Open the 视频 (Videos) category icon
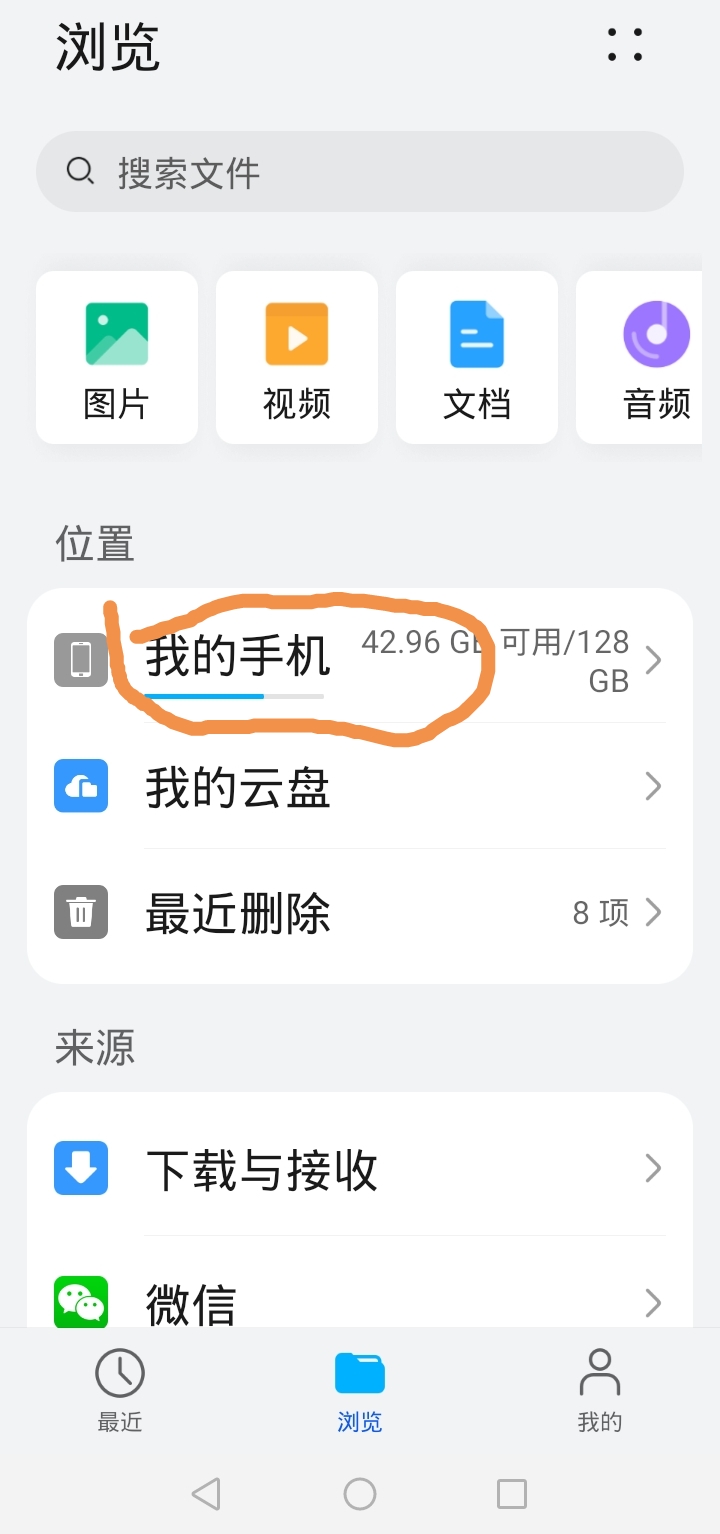The height and width of the screenshot is (1534, 720). click(296, 333)
